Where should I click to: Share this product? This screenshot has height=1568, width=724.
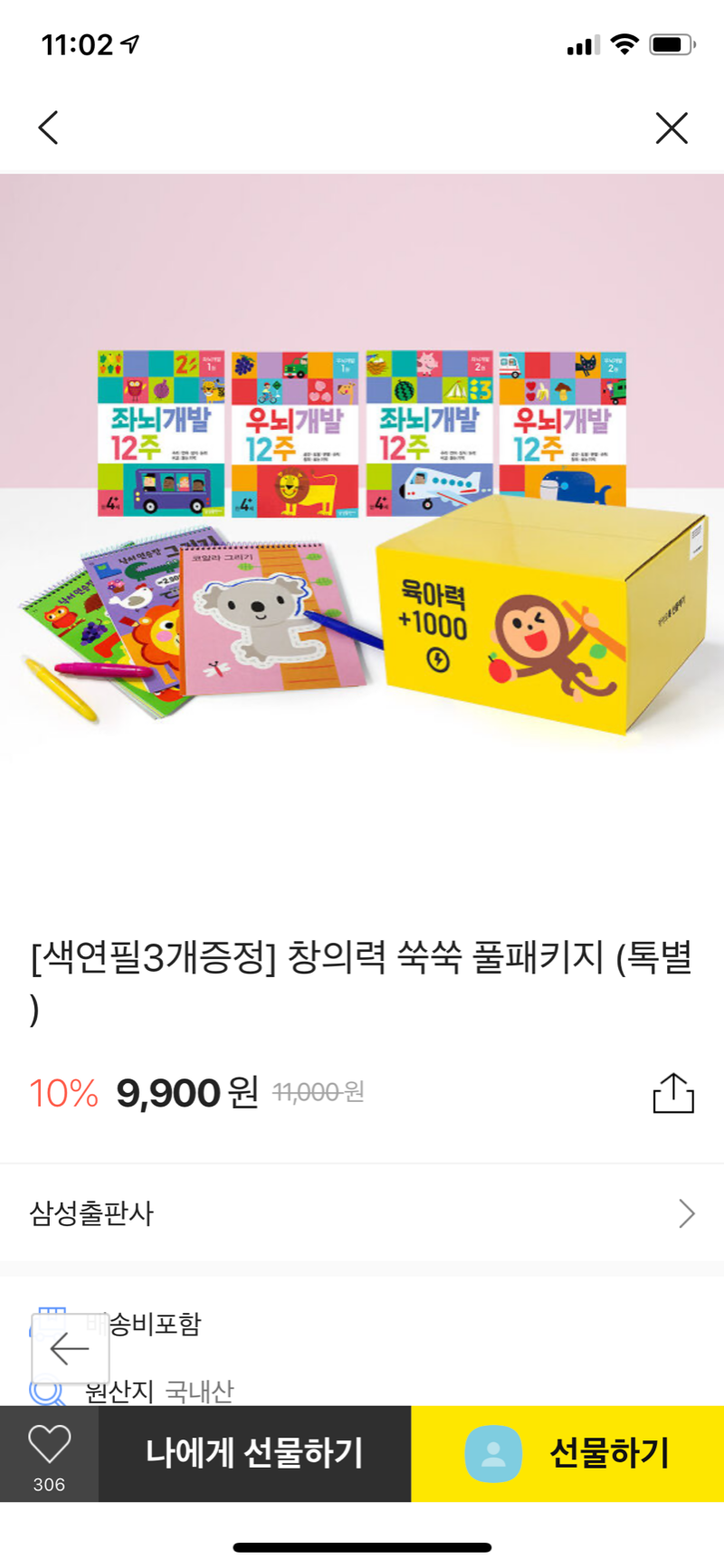pos(673,1093)
